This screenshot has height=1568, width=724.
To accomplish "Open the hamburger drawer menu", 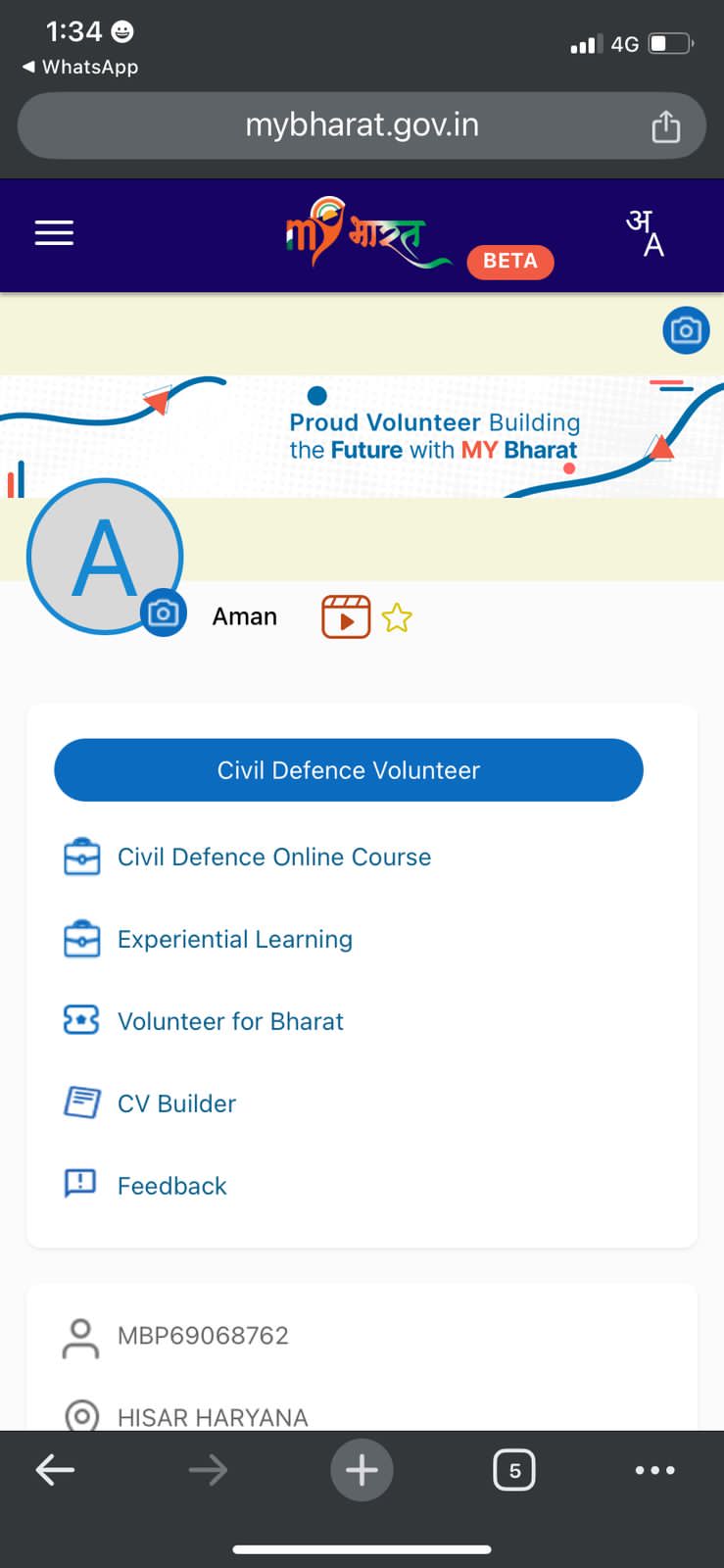I will (54, 233).
